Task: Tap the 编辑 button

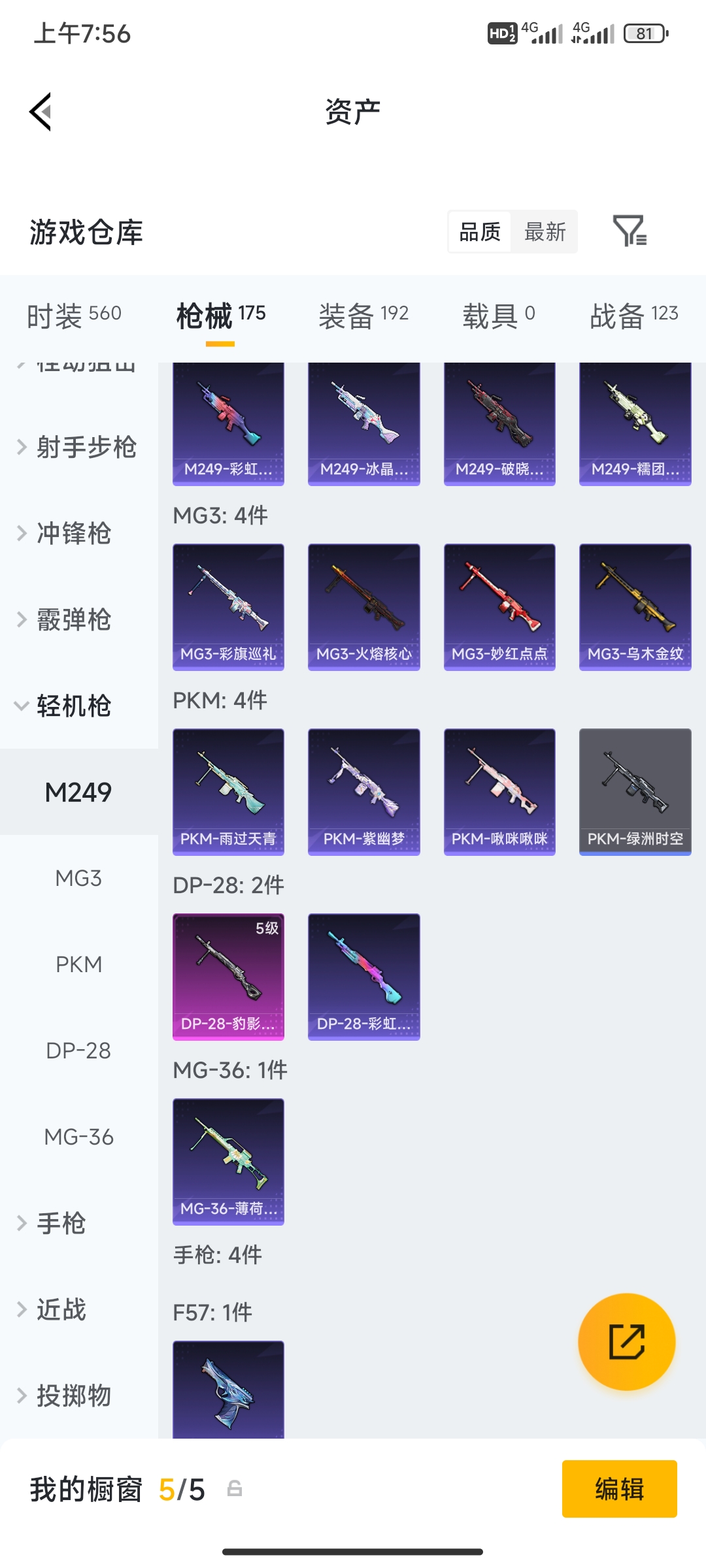Action: [x=620, y=1489]
